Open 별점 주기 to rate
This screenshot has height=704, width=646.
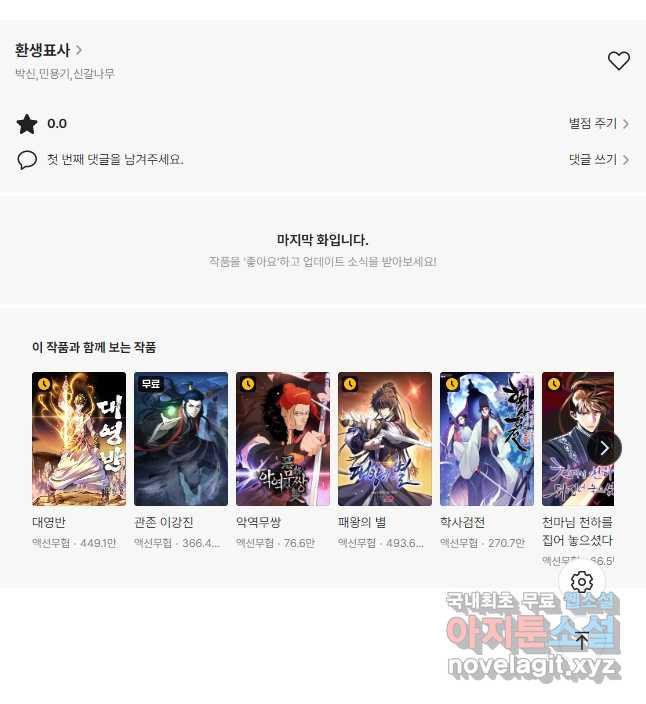[x=598, y=124]
